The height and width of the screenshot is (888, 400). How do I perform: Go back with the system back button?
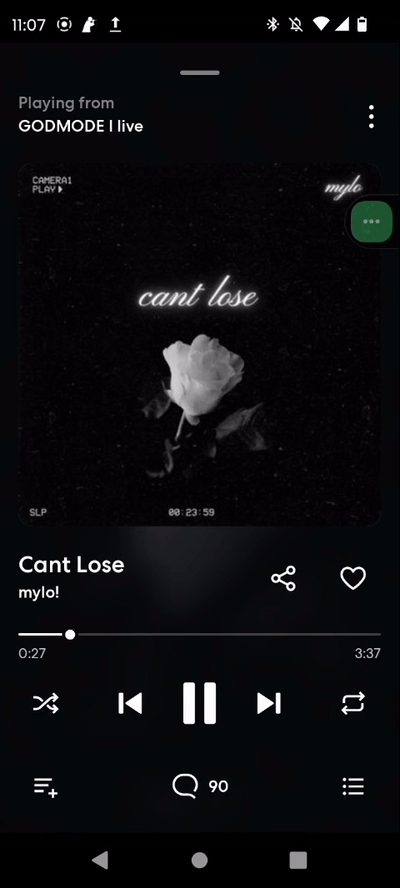pos(100,860)
